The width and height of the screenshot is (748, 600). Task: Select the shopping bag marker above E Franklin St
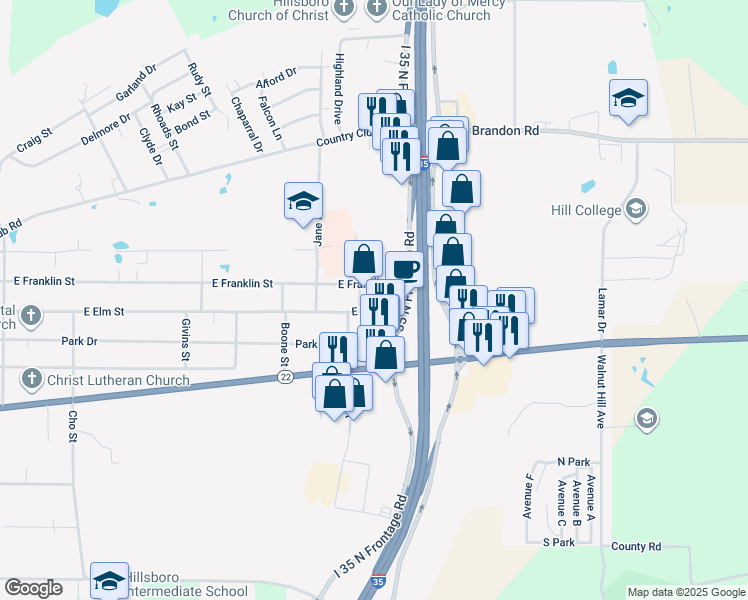coord(364,259)
